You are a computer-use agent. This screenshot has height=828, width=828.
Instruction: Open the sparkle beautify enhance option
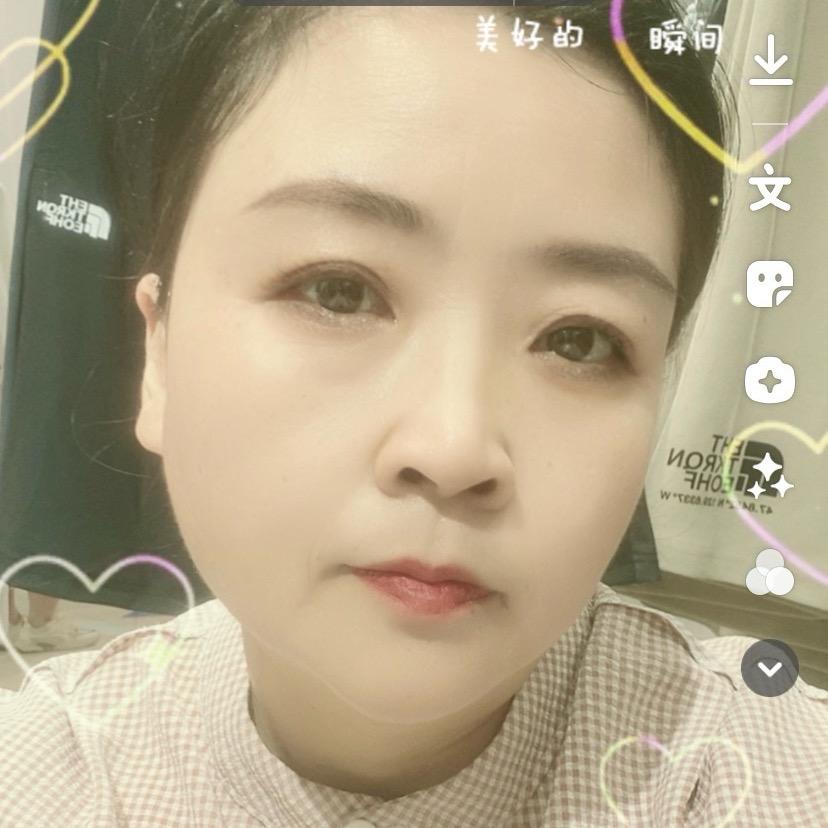pyautogui.click(x=770, y=476)
